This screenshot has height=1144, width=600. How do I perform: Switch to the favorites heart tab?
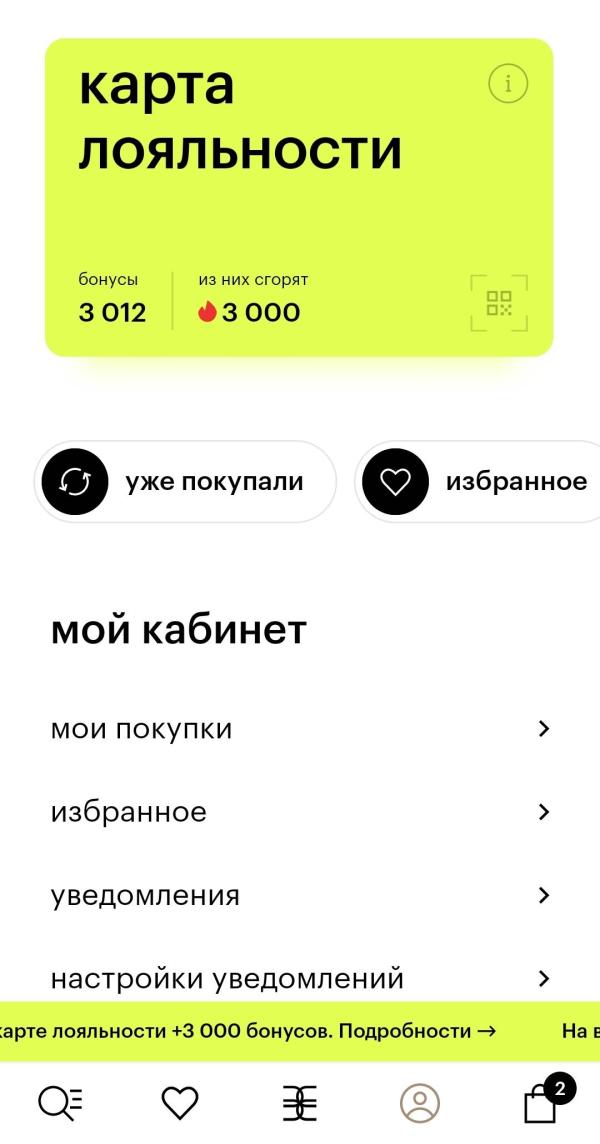pyautogui.click(x=180, y=1103)
